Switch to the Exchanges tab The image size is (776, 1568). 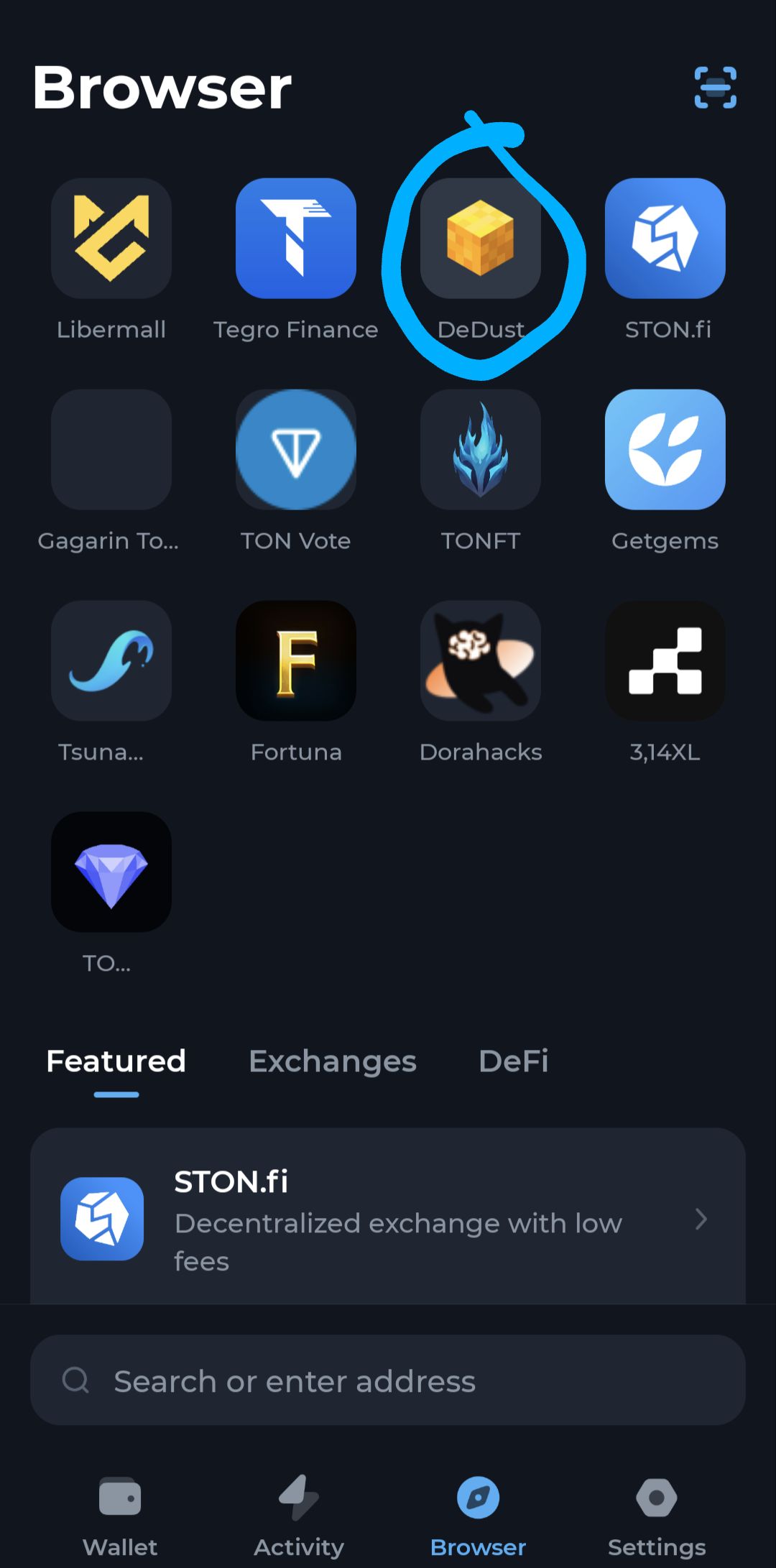point(332,1061)
